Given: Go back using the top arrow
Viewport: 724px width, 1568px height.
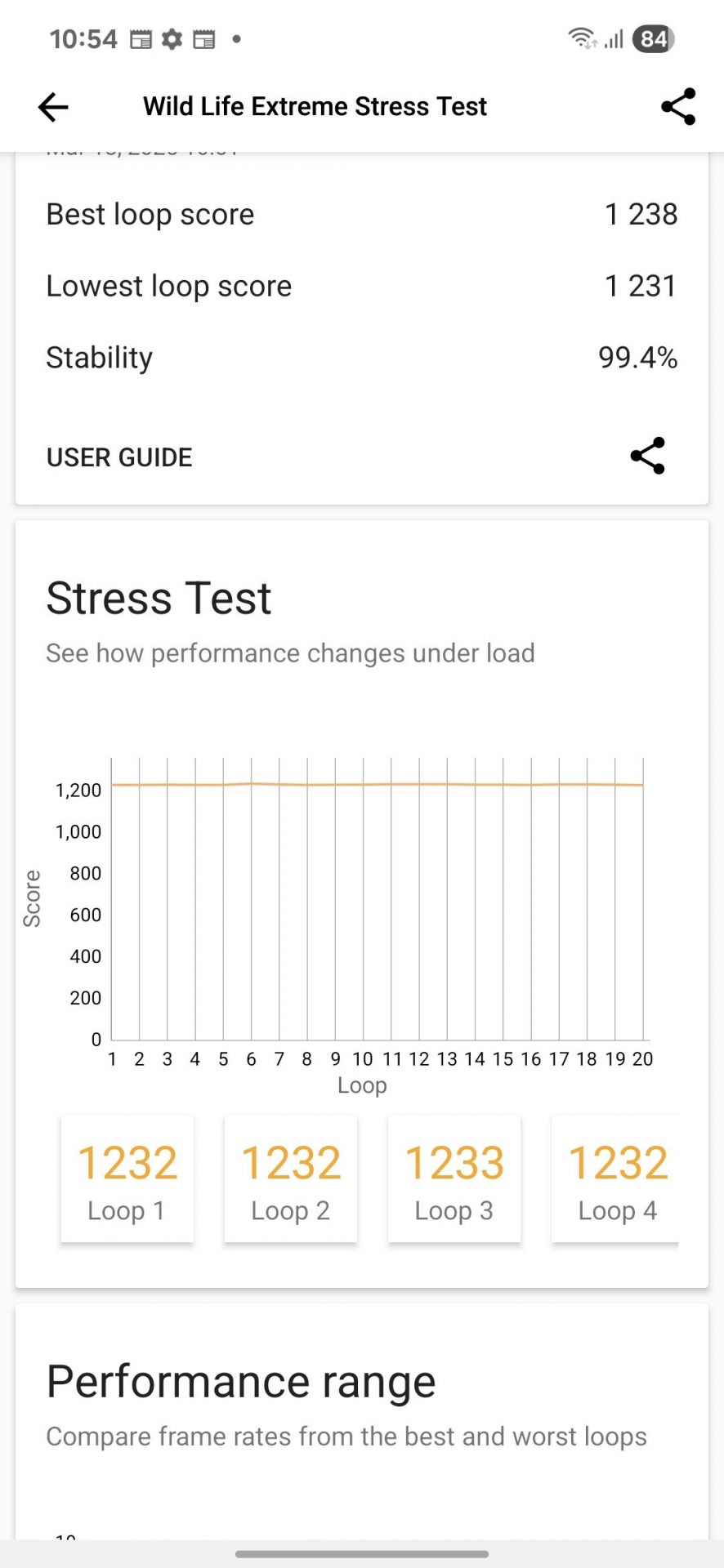Looking at the screenshot, I should (53, 107).
